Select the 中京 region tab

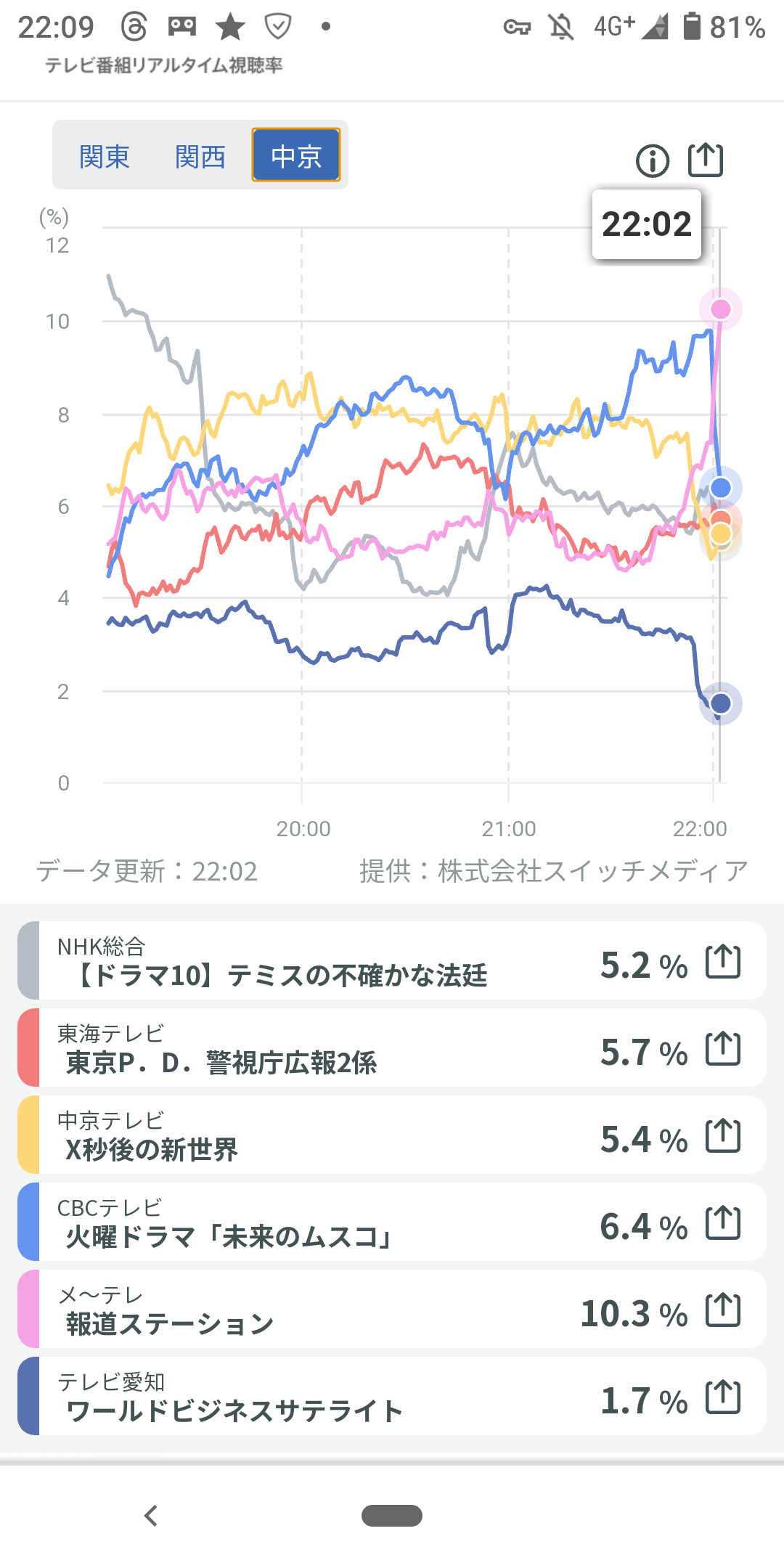point(296,155)
